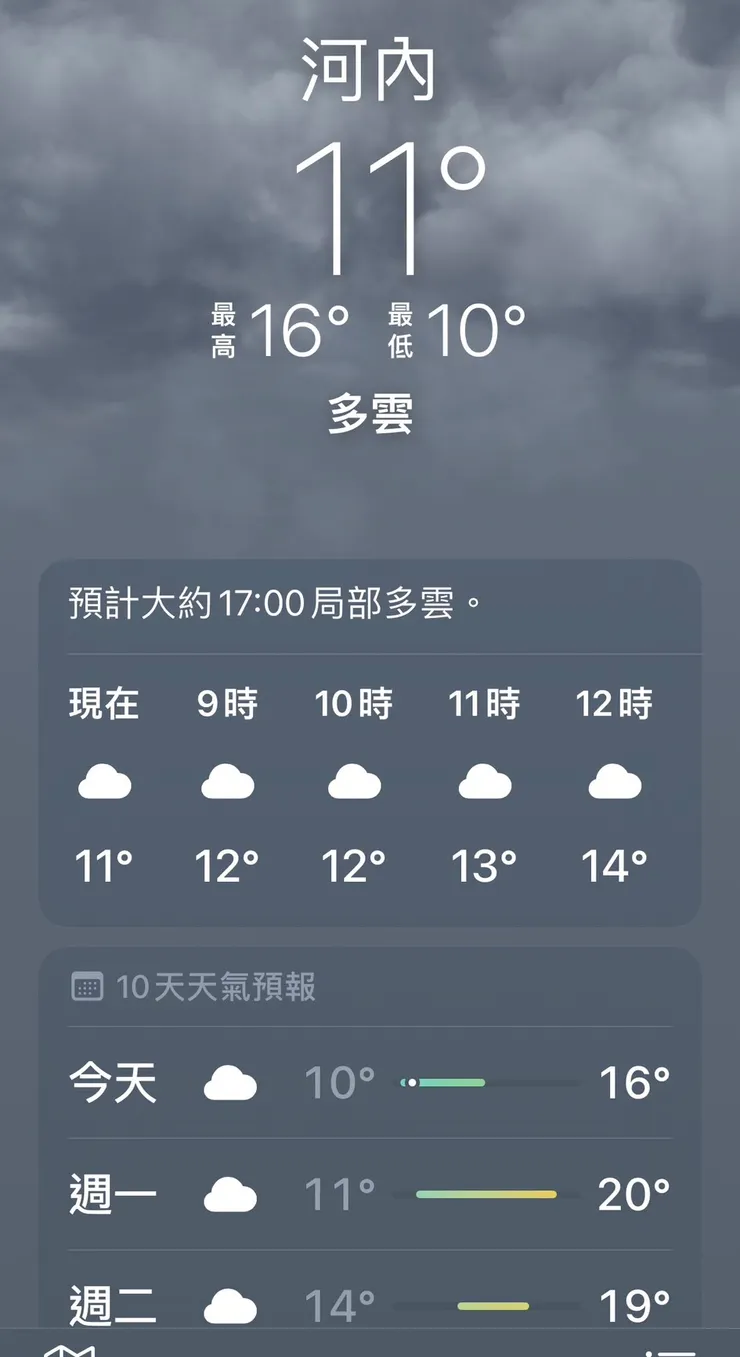Select the cloud icon in the 週一 row
The image size is (740, 1357).
(x=228, y=1194)
